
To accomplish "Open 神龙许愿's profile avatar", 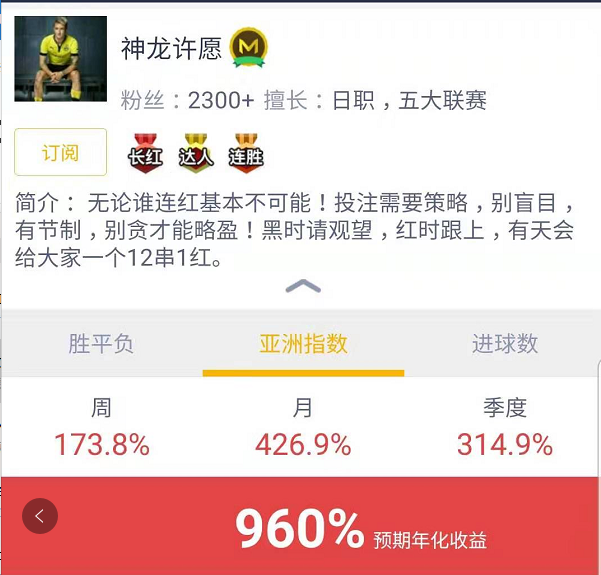I will point(60,59).
